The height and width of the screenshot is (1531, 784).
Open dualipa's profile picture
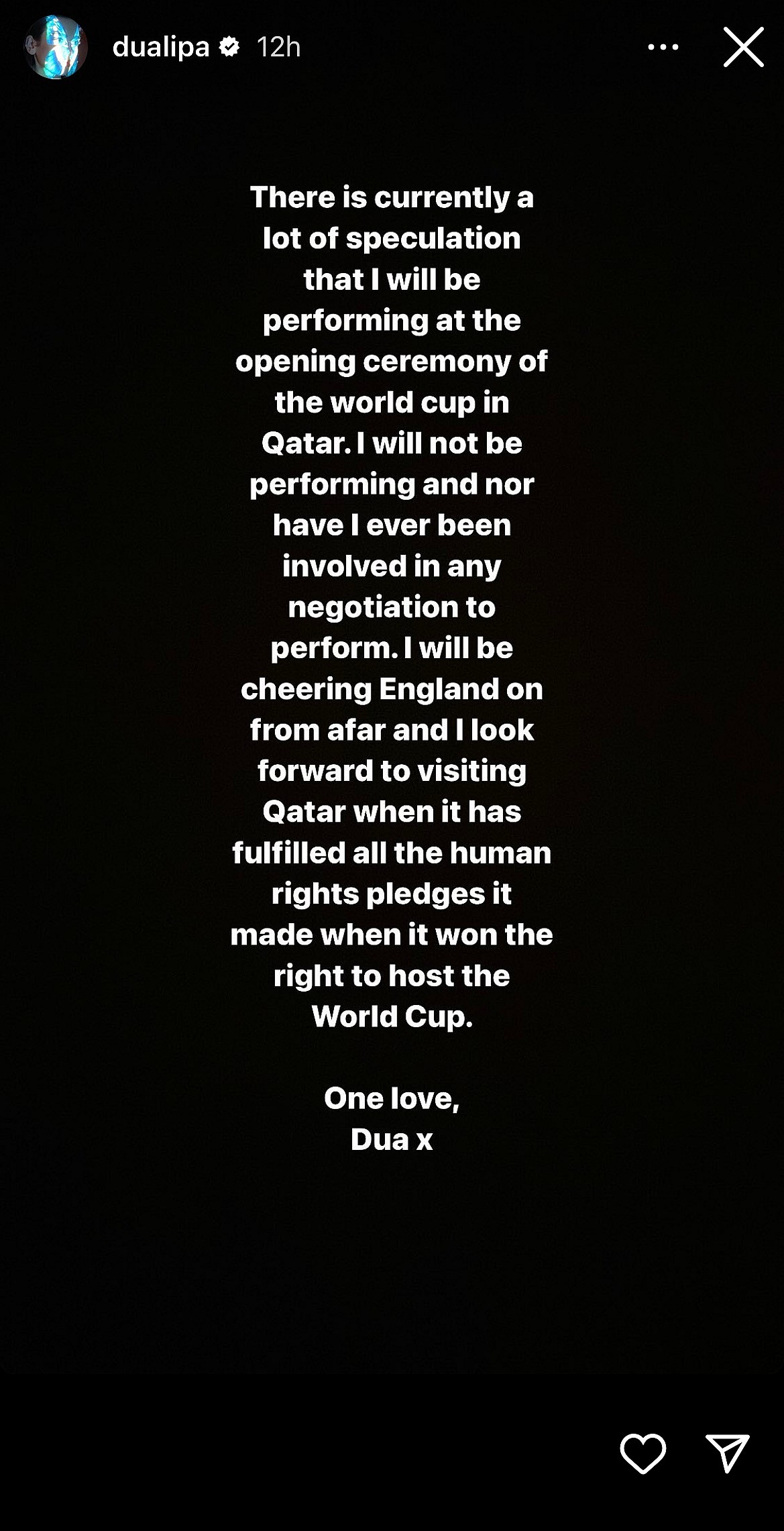tap(56, 48)
